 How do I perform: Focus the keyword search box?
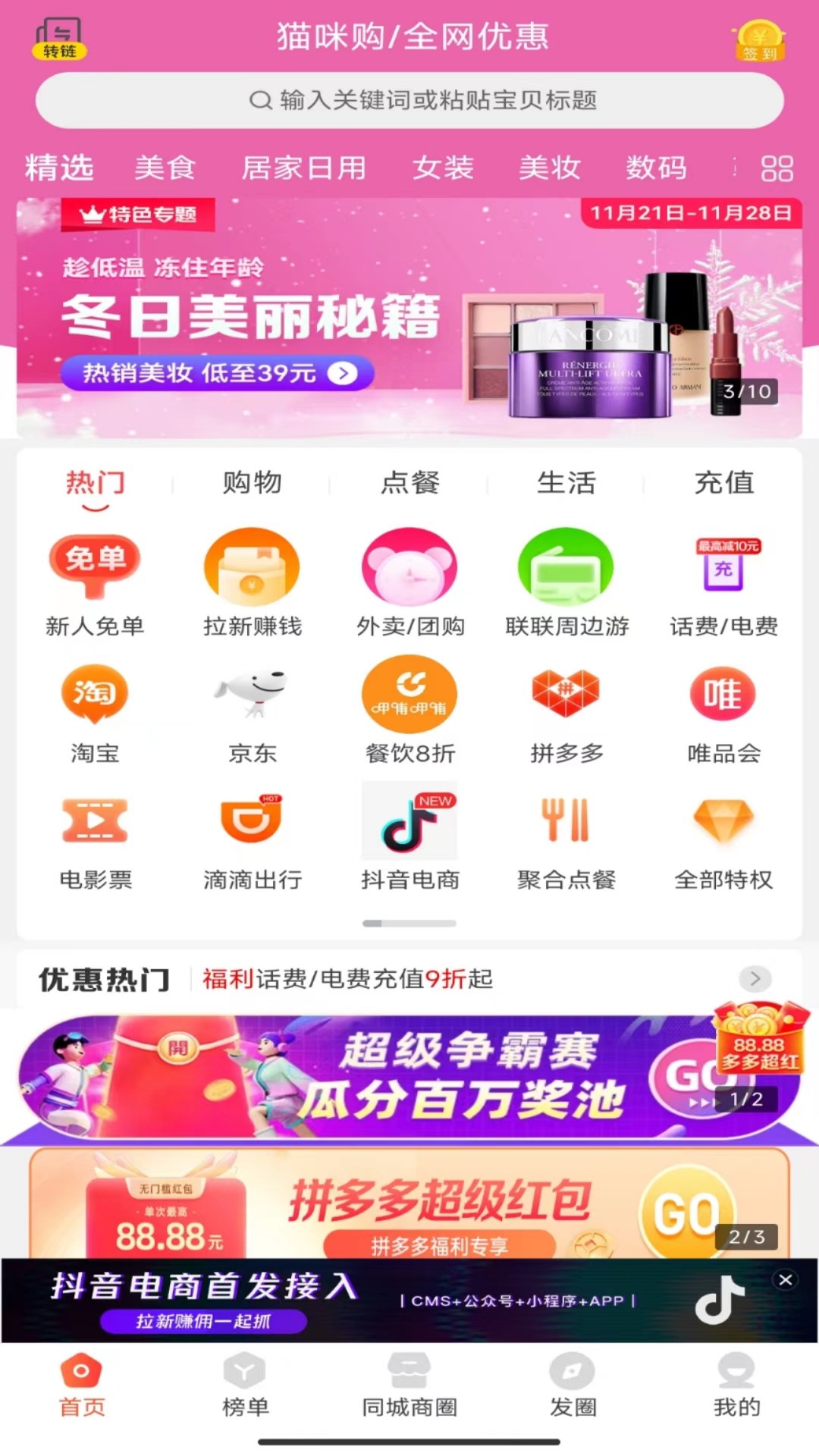(x=409, y=100)
